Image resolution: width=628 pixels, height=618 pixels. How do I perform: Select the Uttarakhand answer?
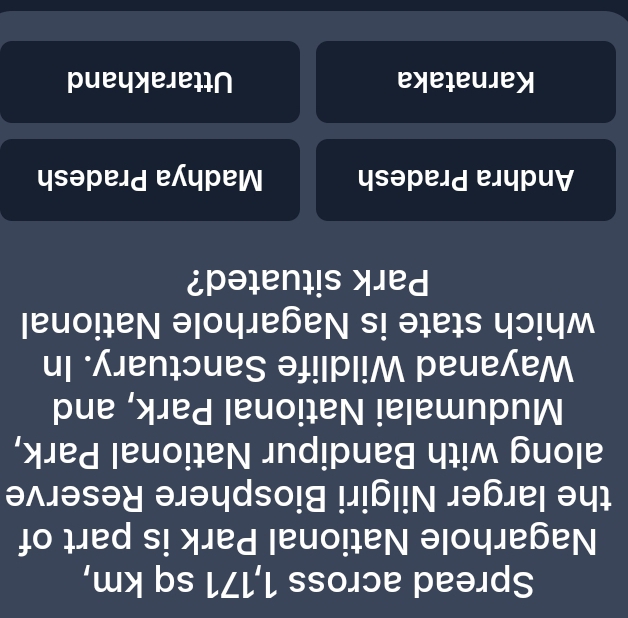click(x=150, y=81)
